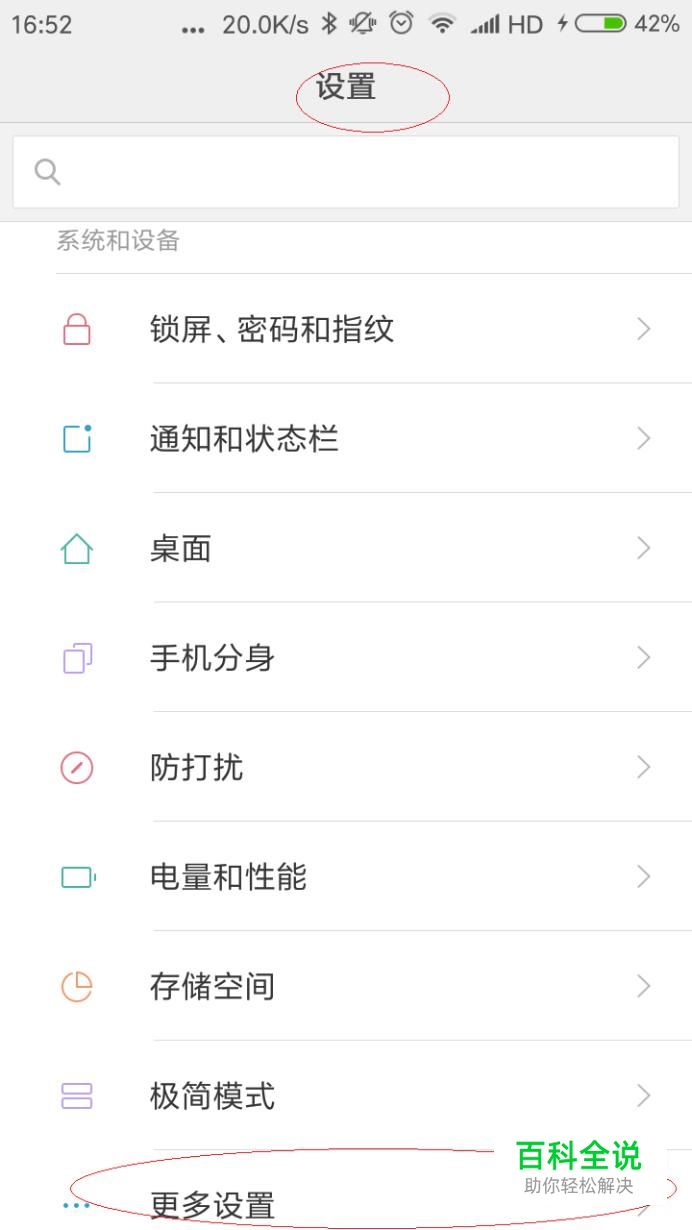Image resolution: width=692 pixels, height=1230 pixels.
Task: Open 更多设置 row
Action: [300, 1204]
